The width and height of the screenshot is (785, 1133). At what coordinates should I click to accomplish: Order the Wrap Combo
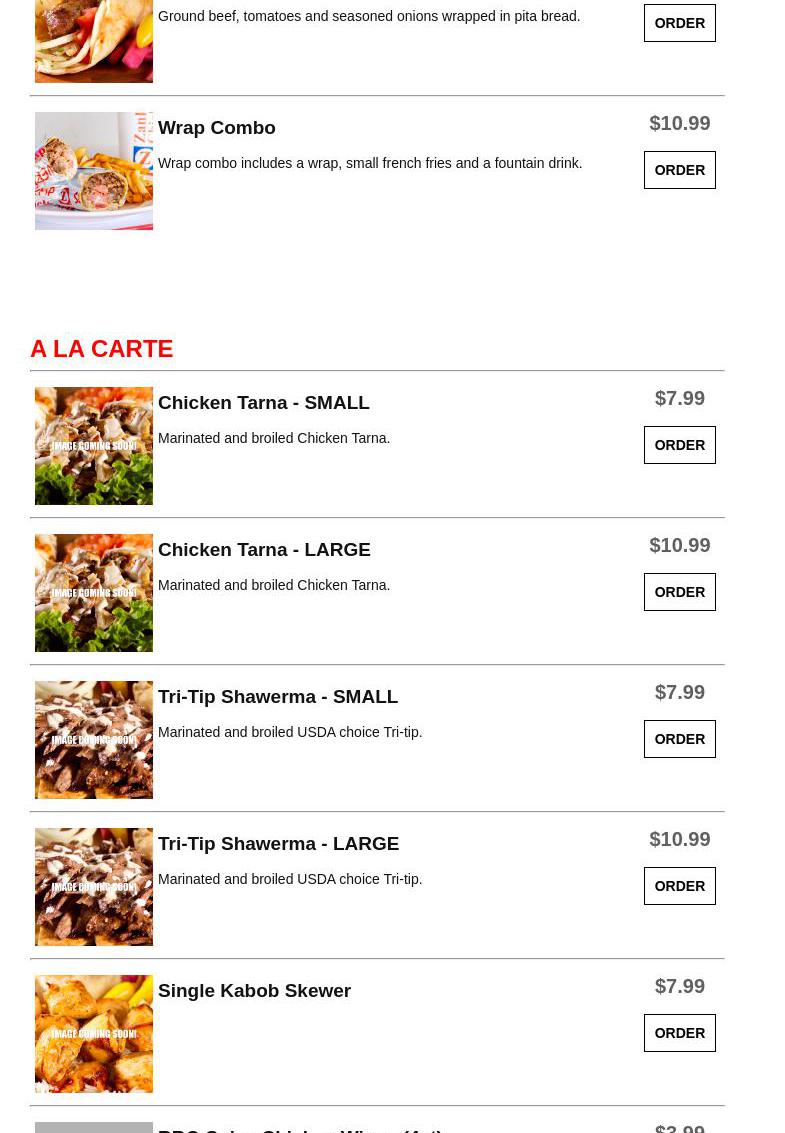(679, 170)
